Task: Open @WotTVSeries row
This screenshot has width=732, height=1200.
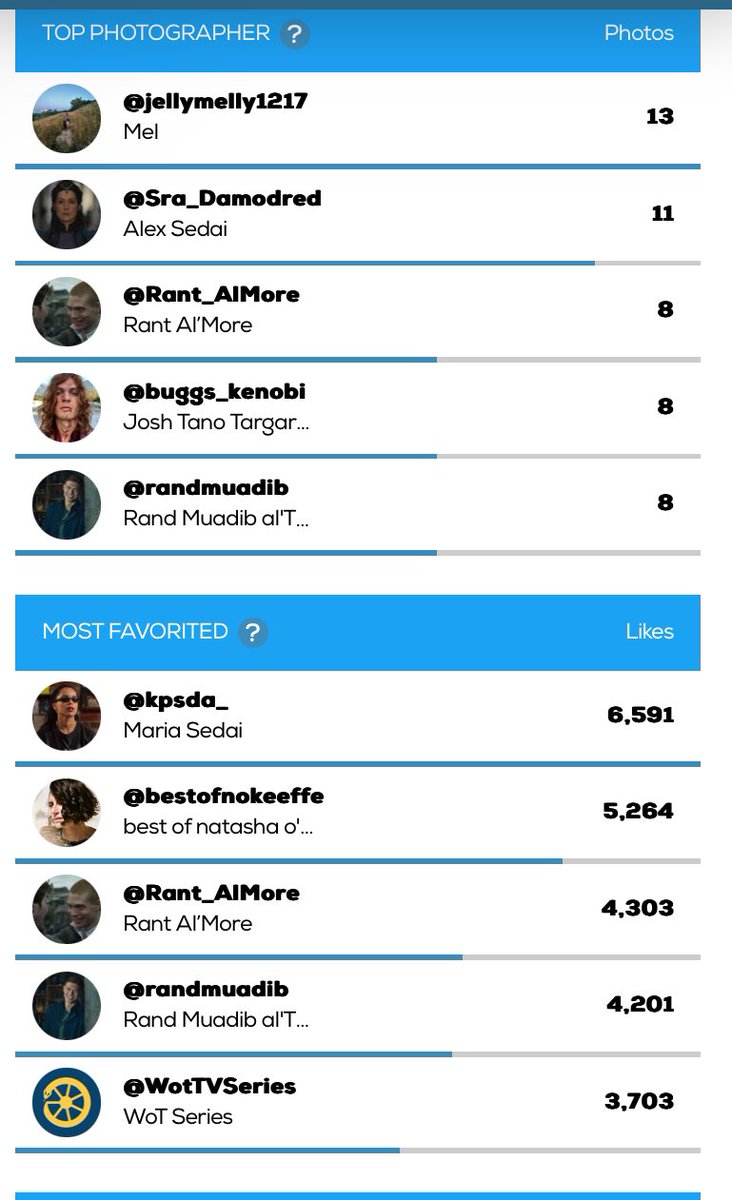Action: [358, 1101]
